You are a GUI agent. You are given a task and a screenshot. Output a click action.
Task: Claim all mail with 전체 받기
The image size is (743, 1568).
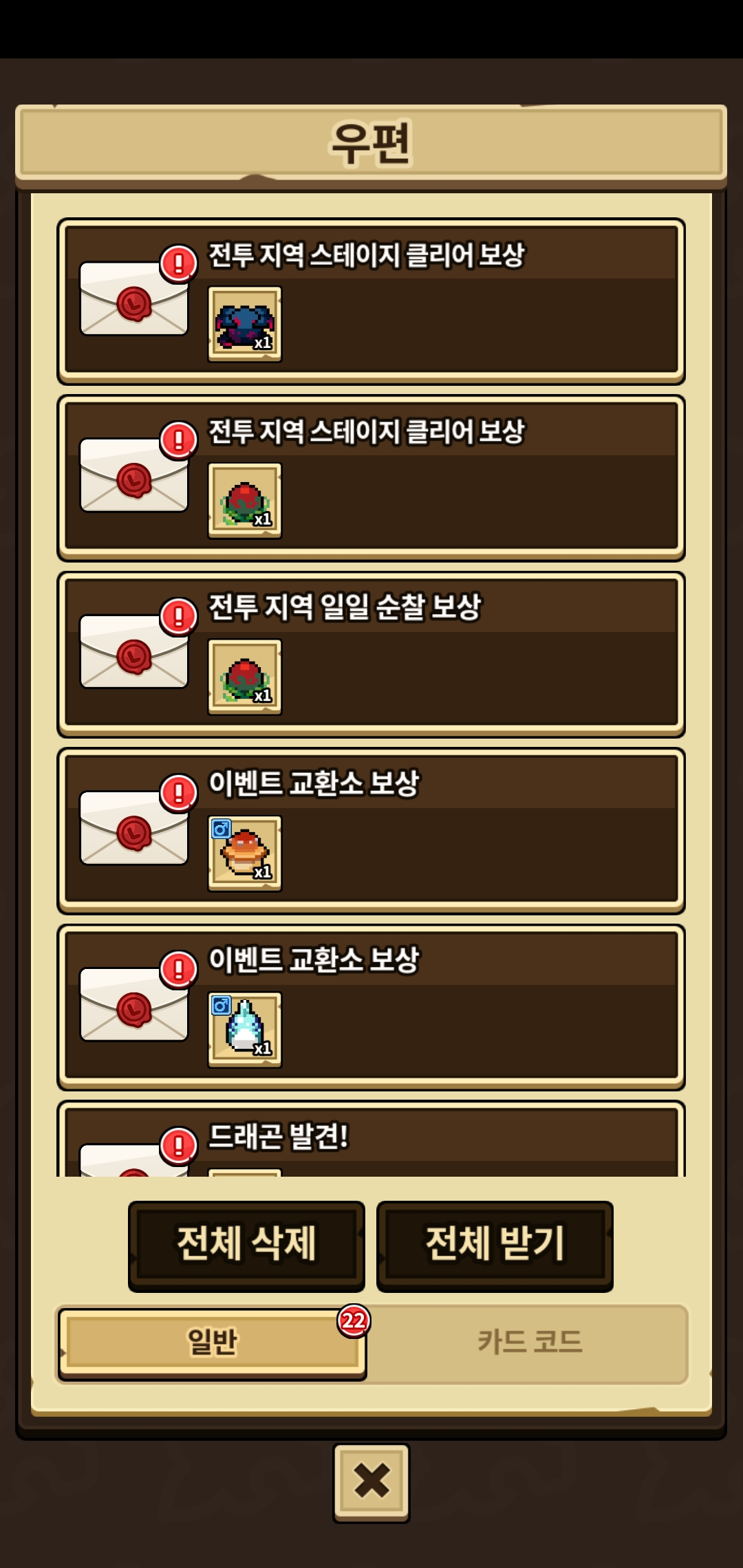coord(495,1245)
